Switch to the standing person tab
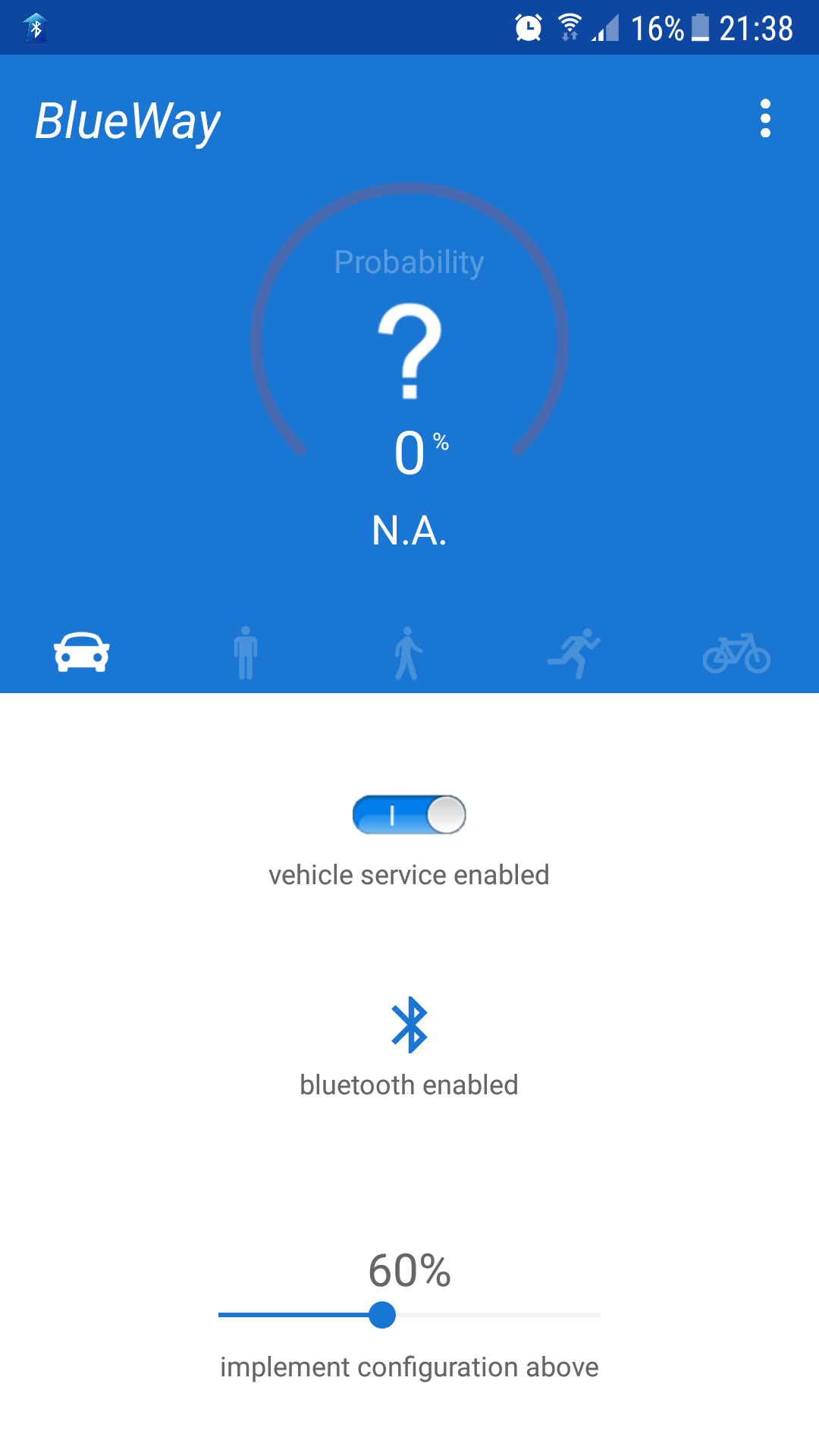This screenshot has height=1456, width=819. (x=246, y=652)
